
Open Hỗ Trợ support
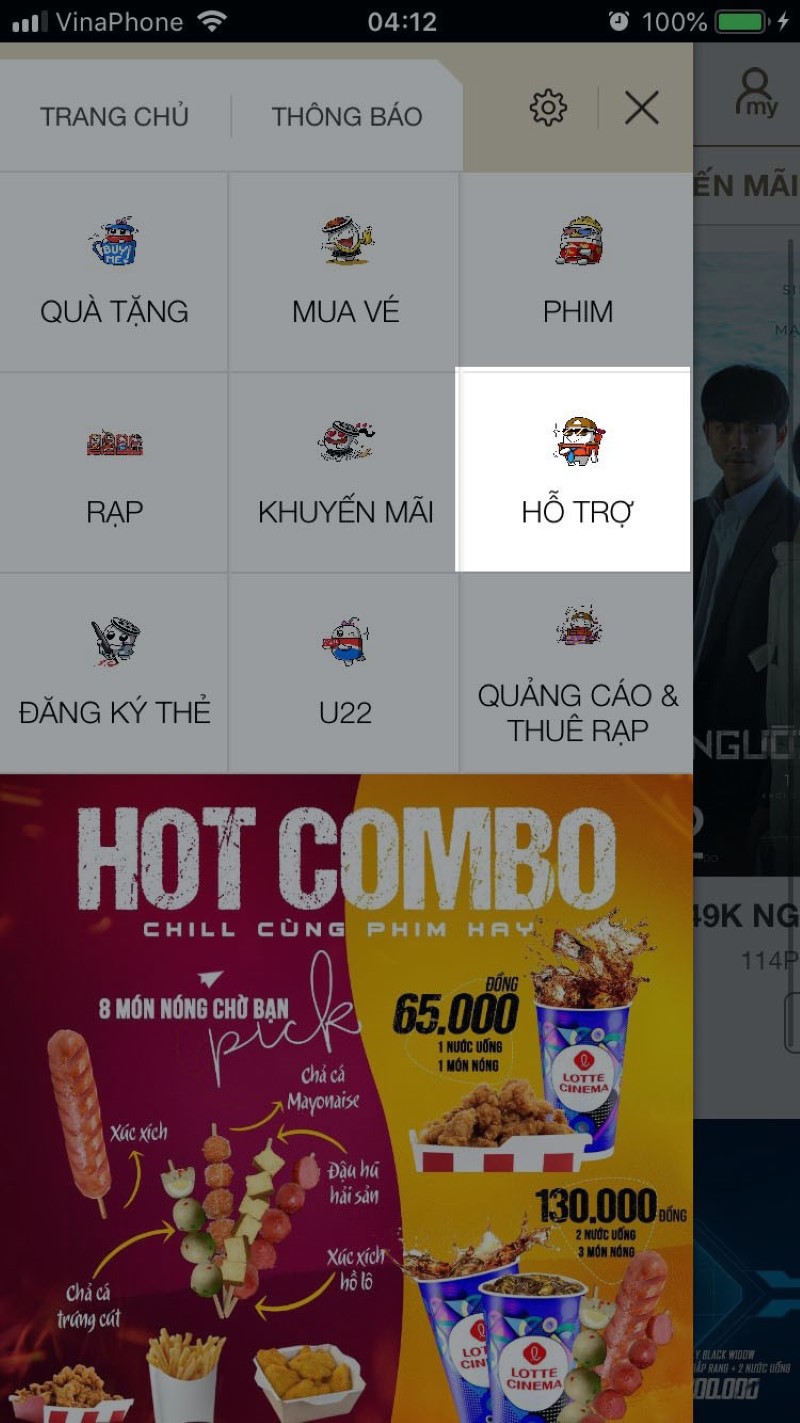[575, 470]
